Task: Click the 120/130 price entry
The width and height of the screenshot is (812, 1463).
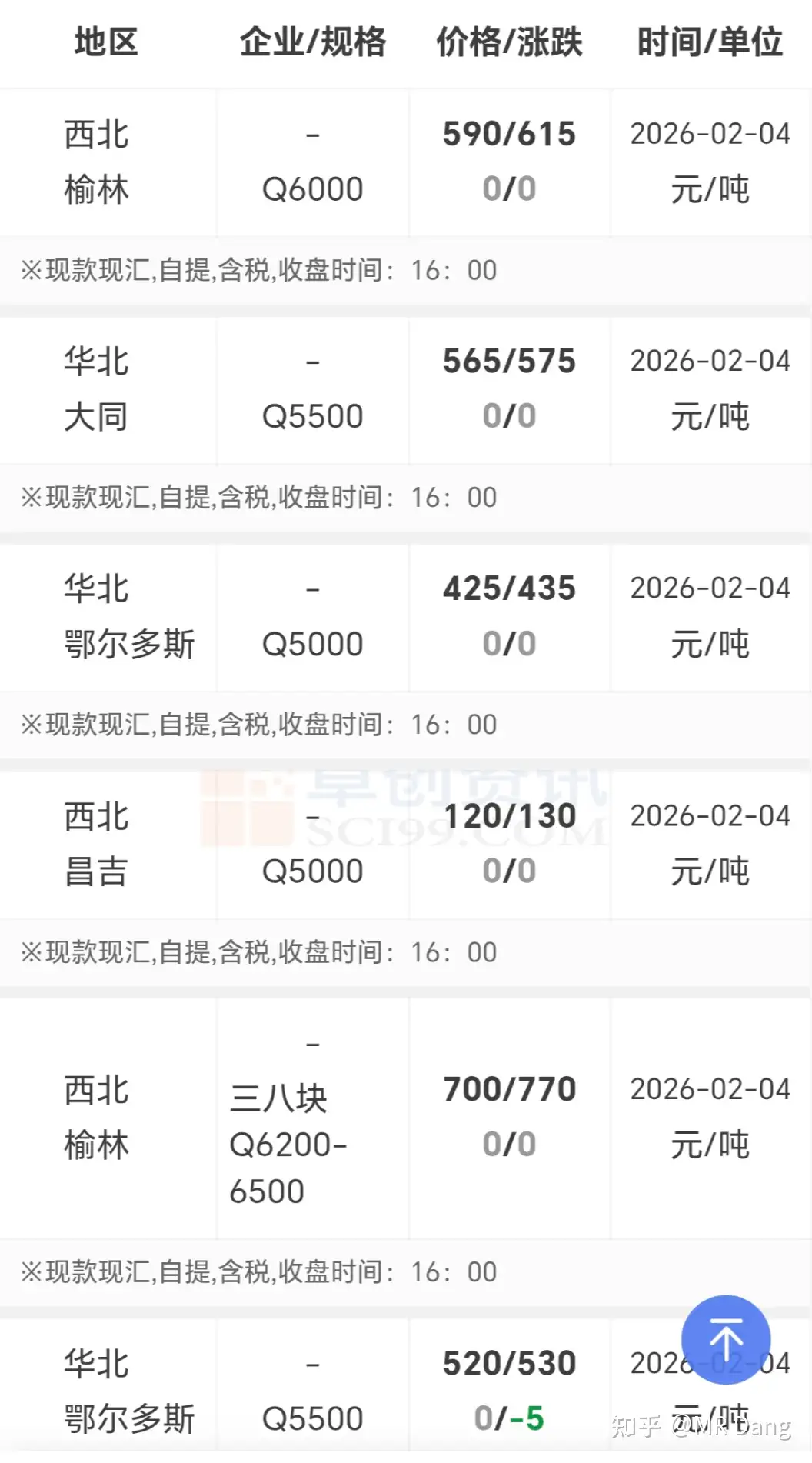Action: click(510, 815)
